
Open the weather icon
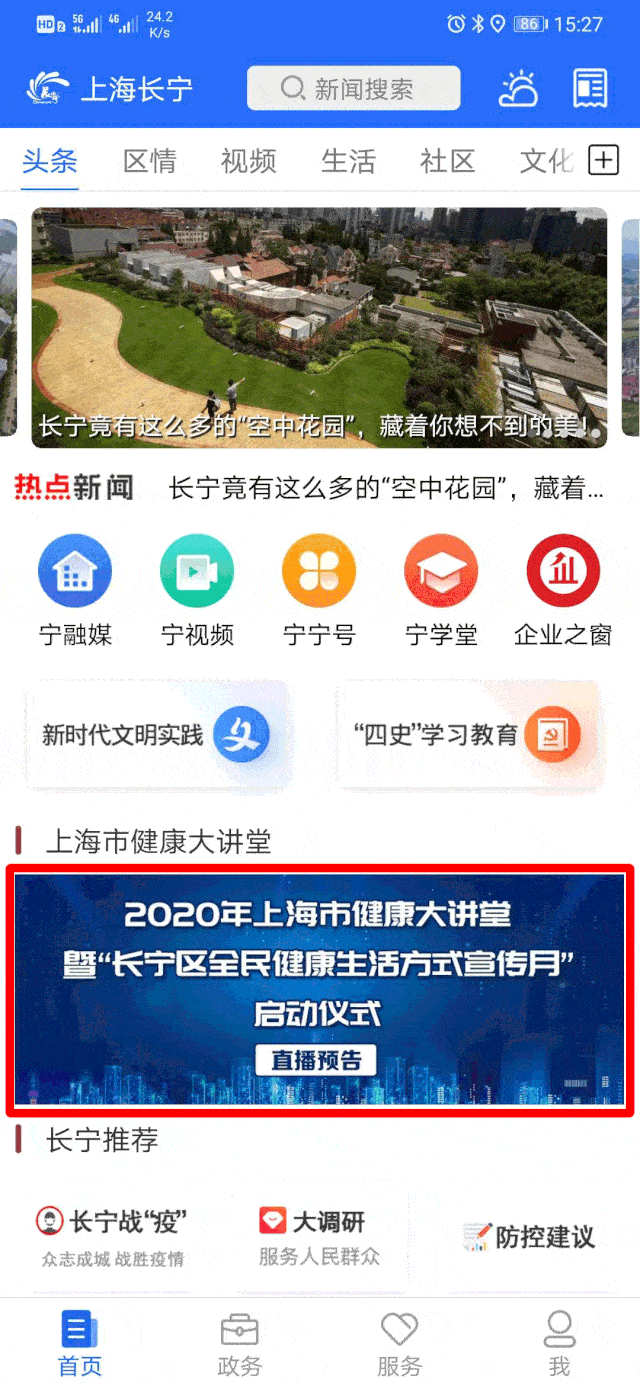pos(518,89)
